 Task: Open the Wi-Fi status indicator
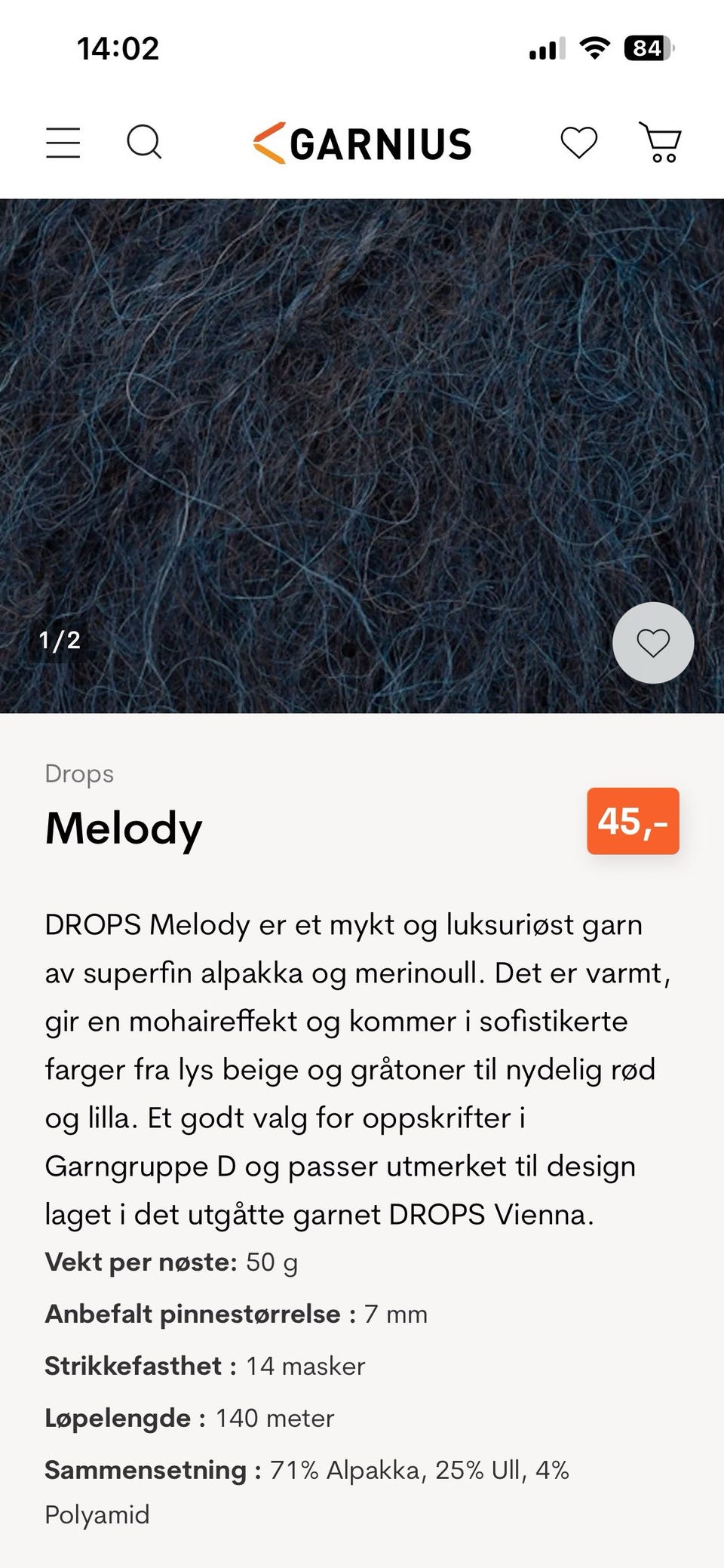coord(594,48)
